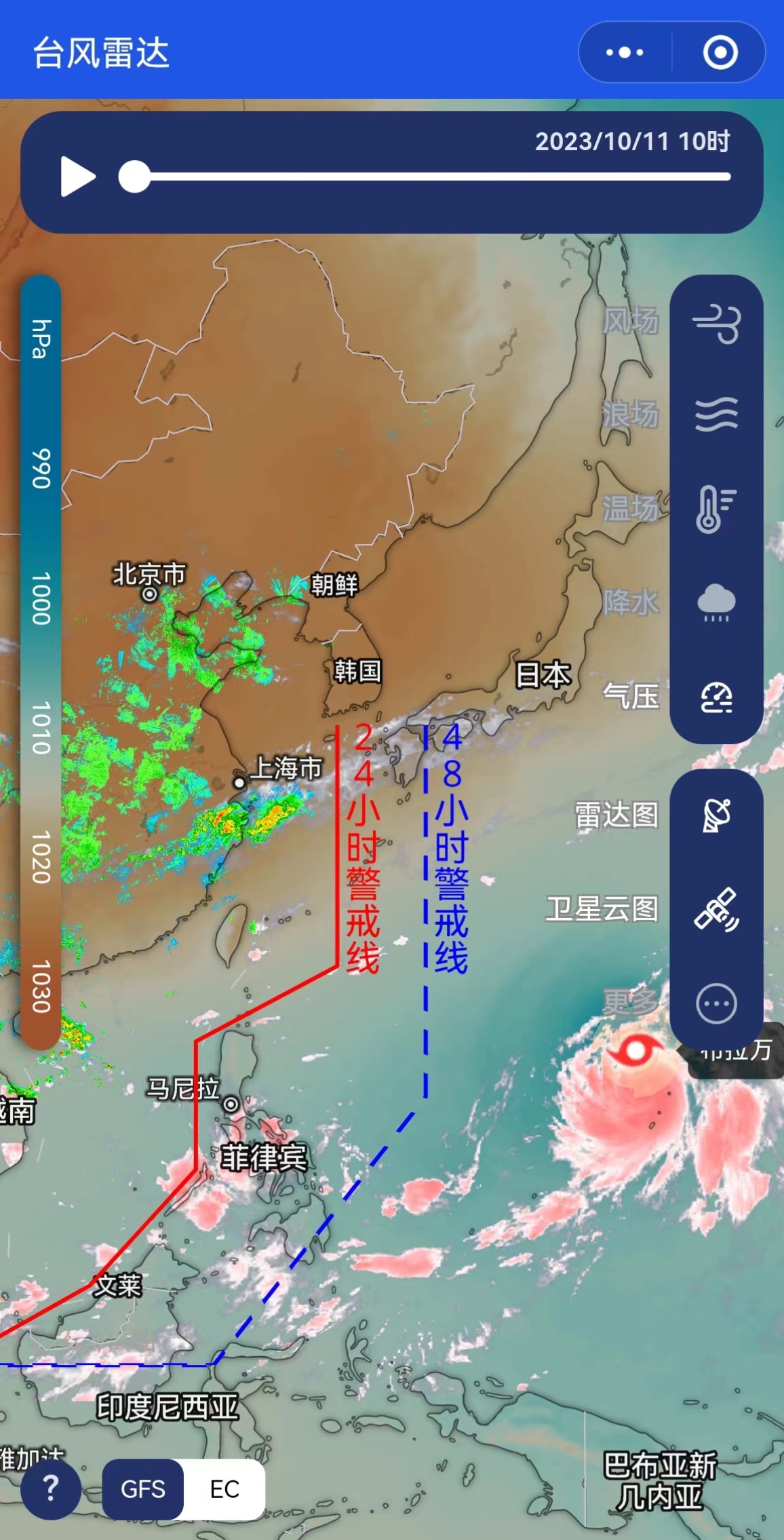Tap the timeline slider handle
Viewport: 784px width, 1540px height.
pyautogui.click(x=134, y=176)
